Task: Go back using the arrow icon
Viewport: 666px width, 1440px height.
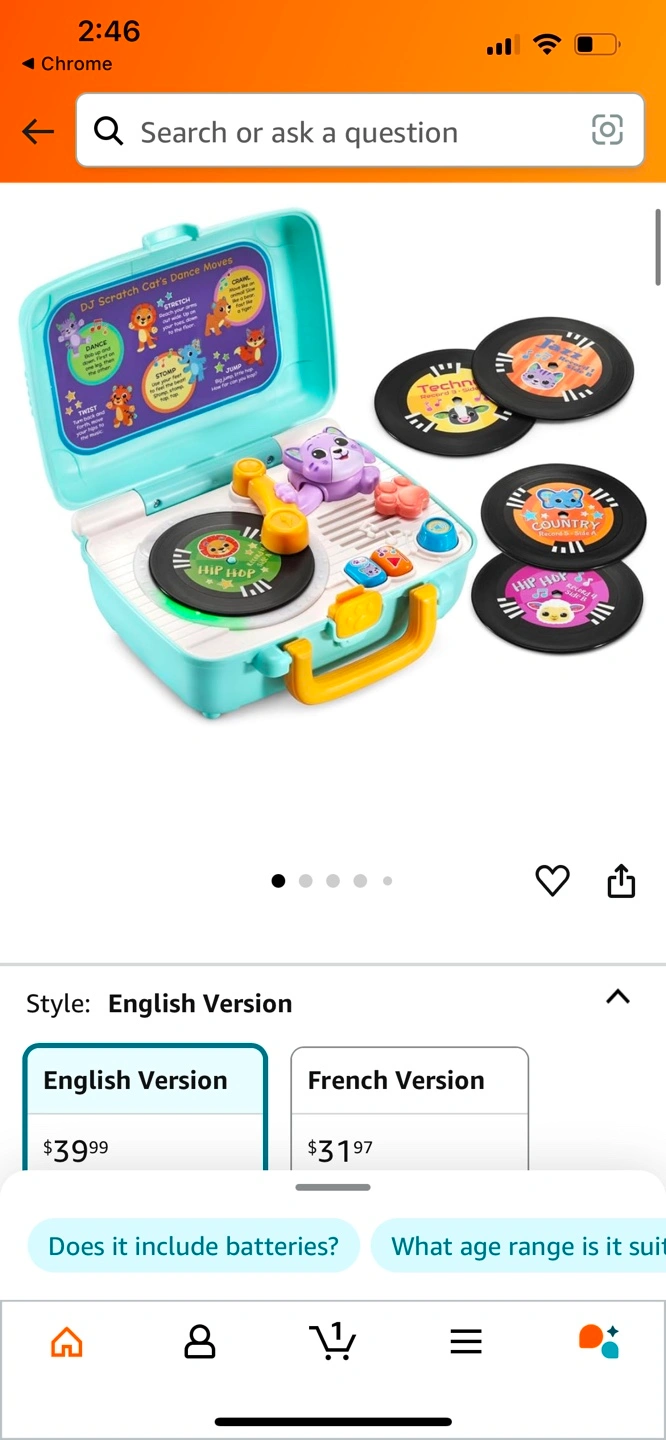Action: (38, 131)
